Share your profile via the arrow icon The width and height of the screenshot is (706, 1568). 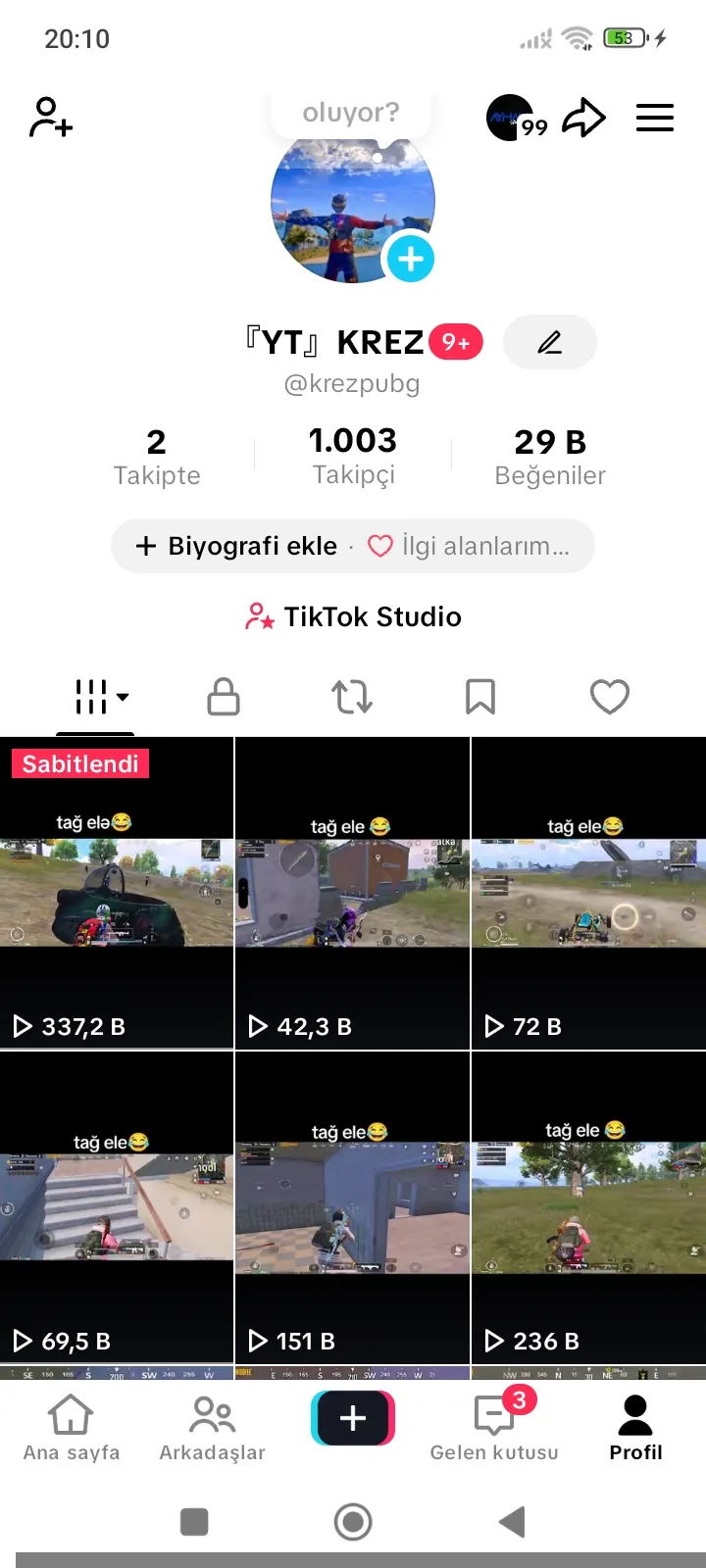click(x=583, y=117)
